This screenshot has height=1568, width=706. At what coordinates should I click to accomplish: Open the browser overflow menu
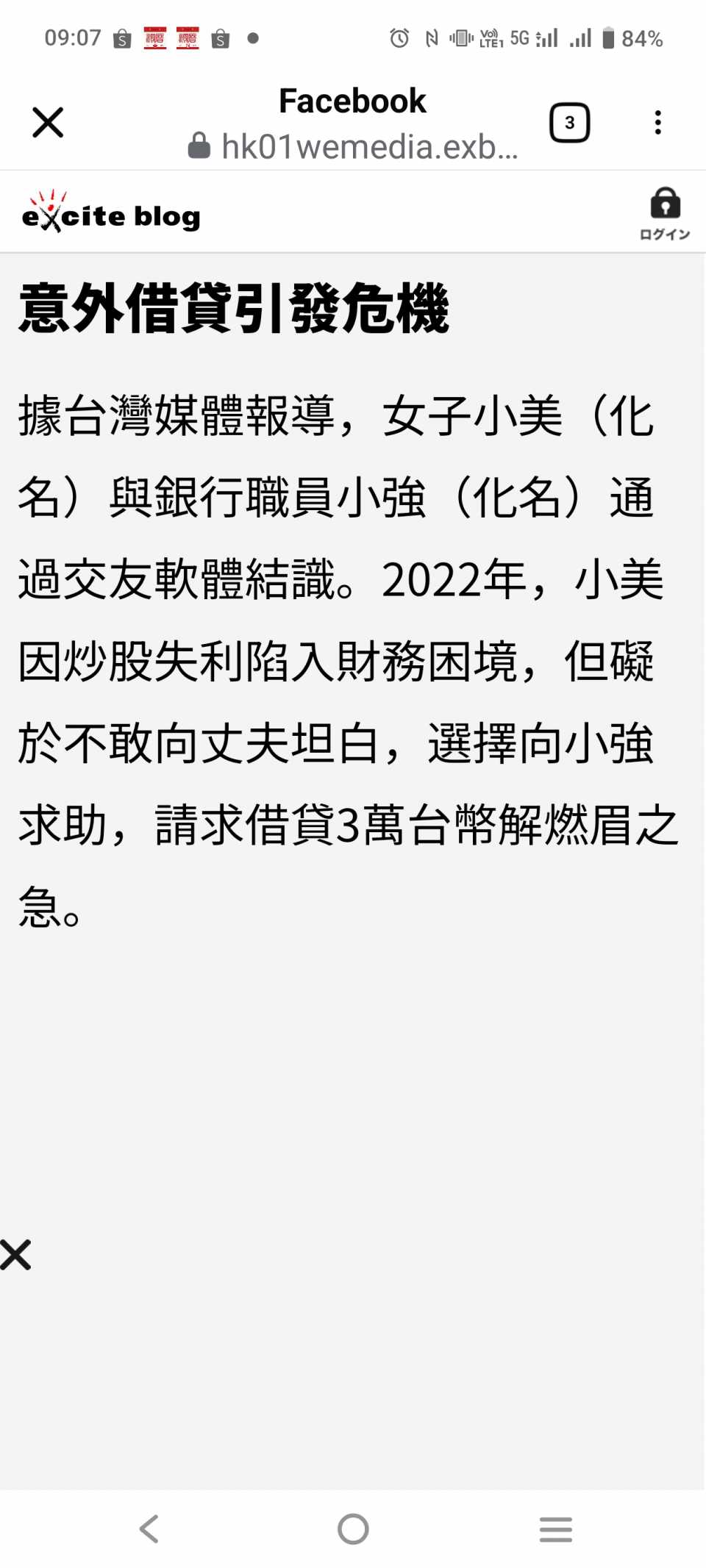657,123
